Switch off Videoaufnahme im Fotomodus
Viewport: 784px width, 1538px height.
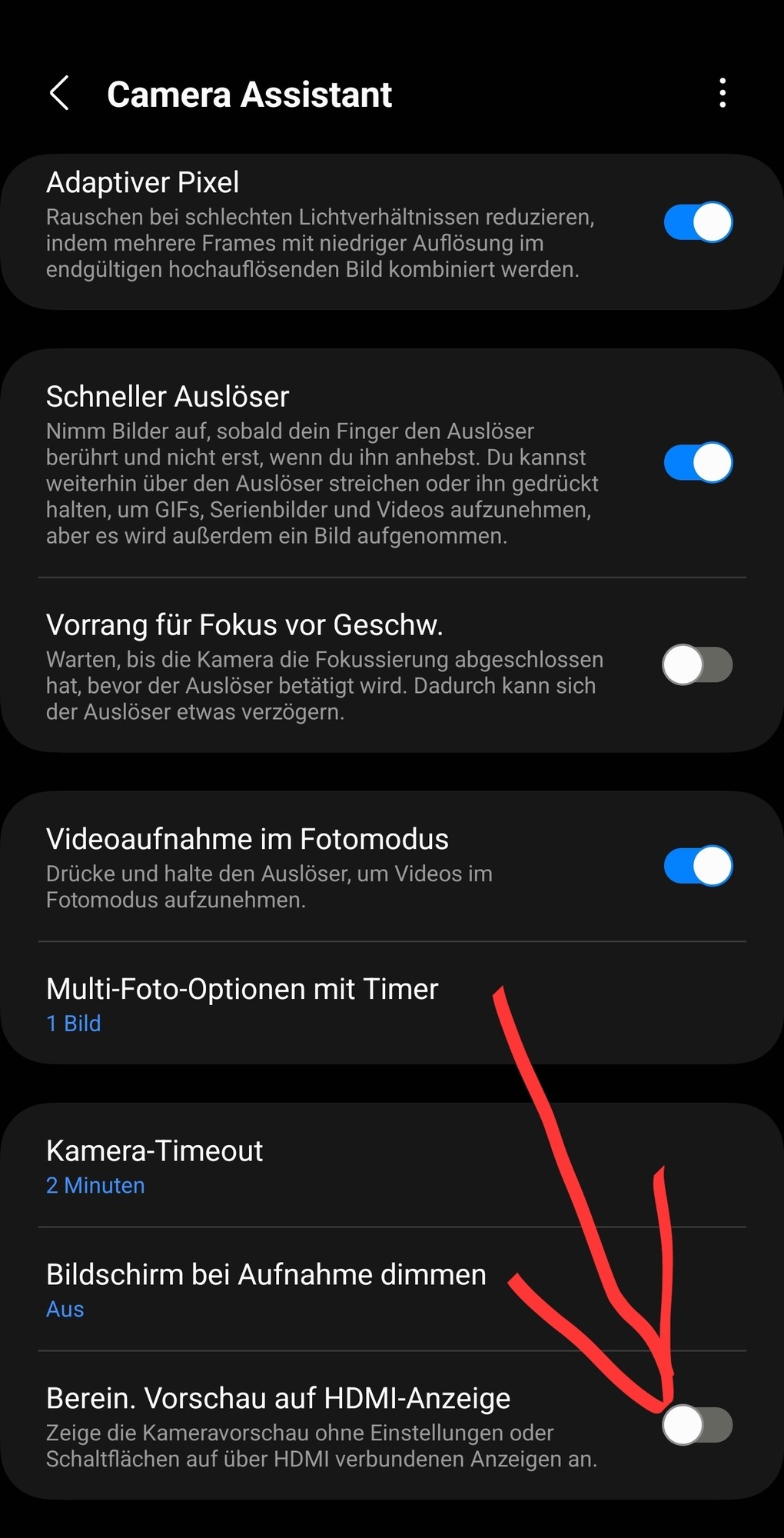pos(698,867)
